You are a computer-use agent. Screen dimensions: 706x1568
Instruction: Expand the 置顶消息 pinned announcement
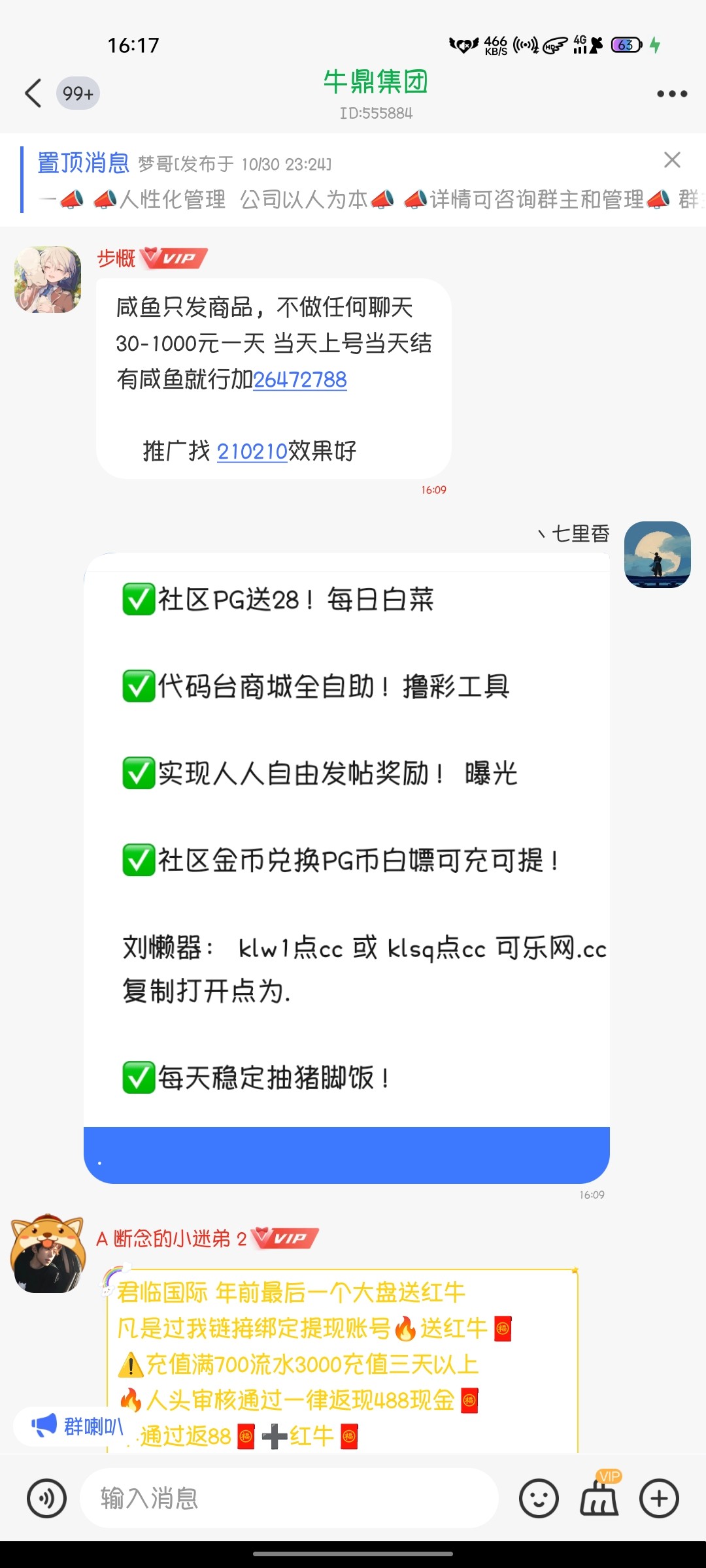pyautogui.click(x=84, y=165)
